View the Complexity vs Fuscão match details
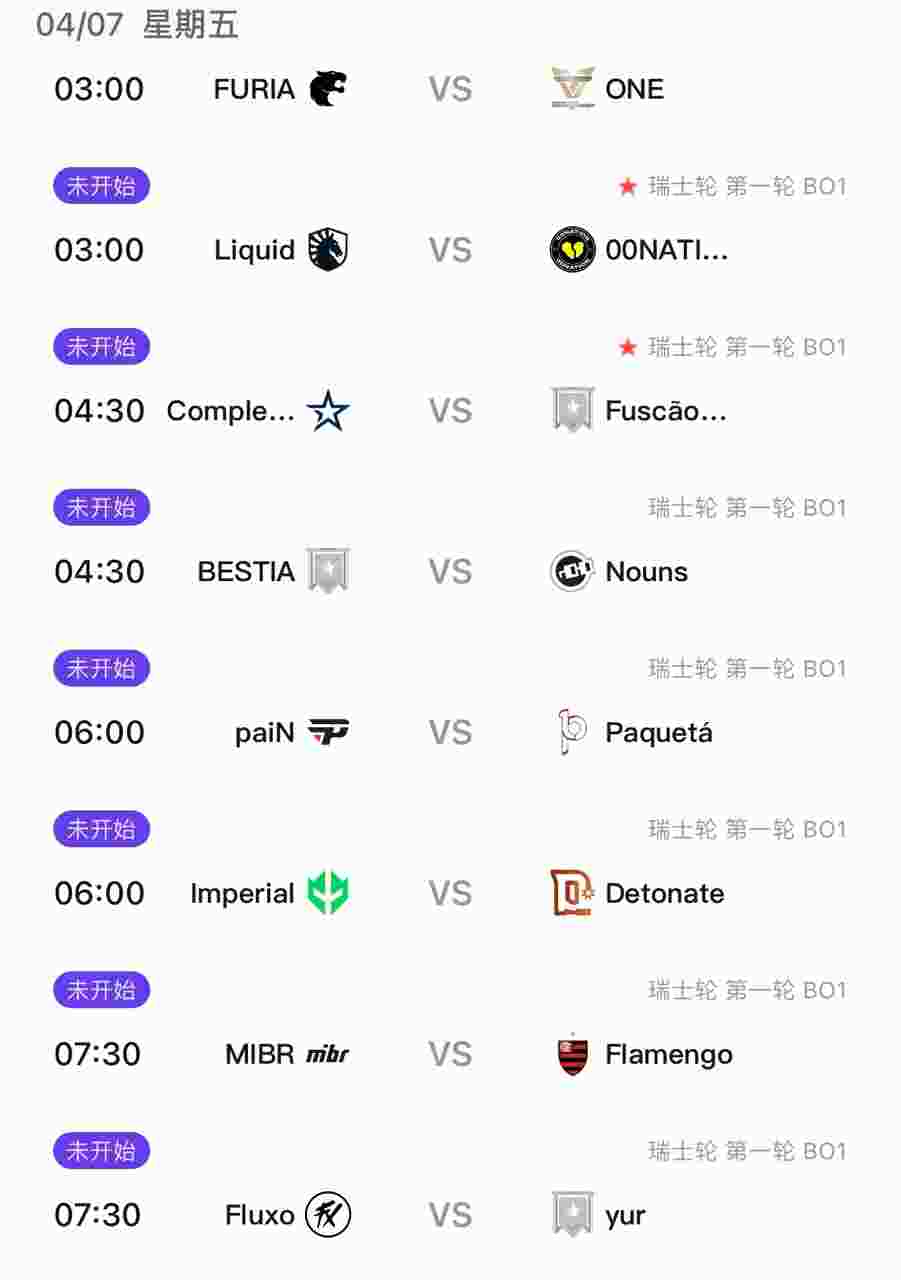Screen dimensions: 901x1280 click(x=450, y=411)
